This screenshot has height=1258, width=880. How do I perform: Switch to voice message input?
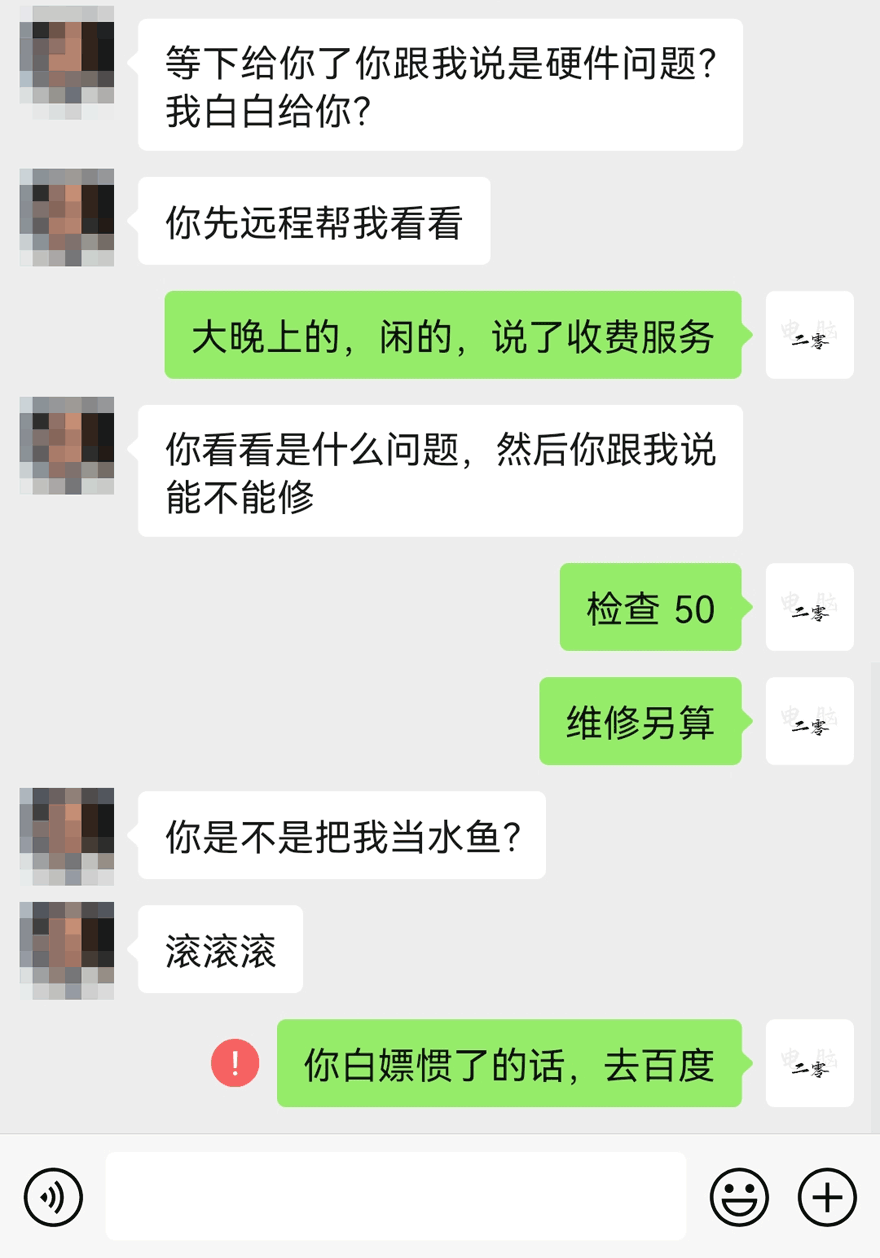pyautogui.click(x=53, y=1197)
